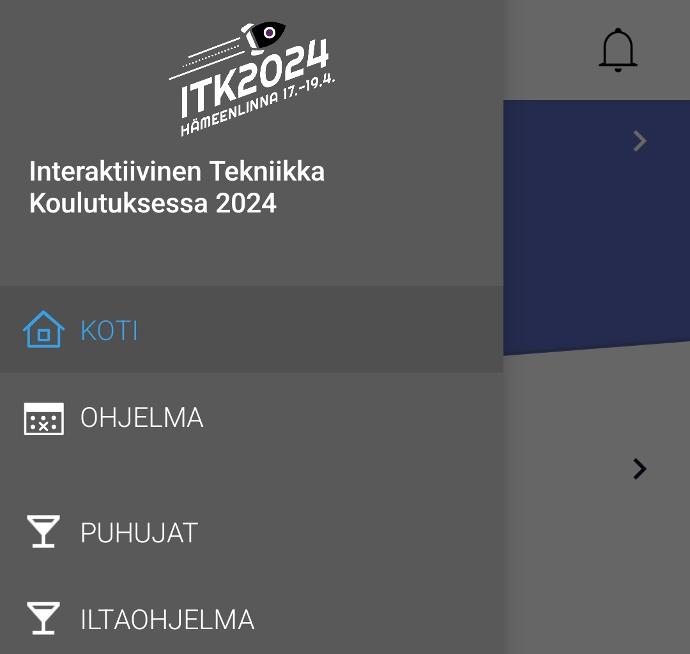Open the Ohjelma schedule
Viewport: 690px width, 654px height.
pos(140,418)
